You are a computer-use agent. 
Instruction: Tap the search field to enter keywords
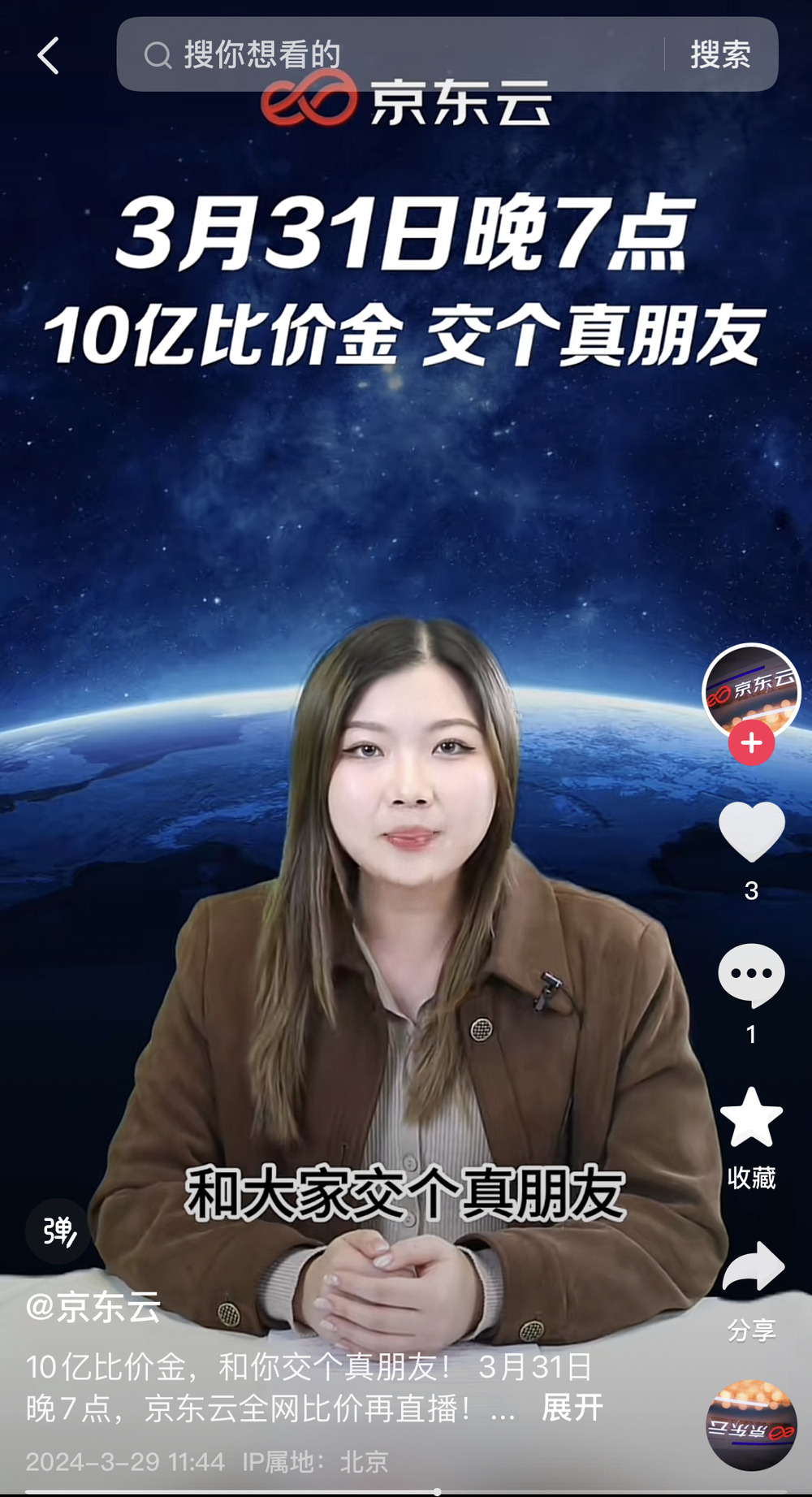point(390,54)
